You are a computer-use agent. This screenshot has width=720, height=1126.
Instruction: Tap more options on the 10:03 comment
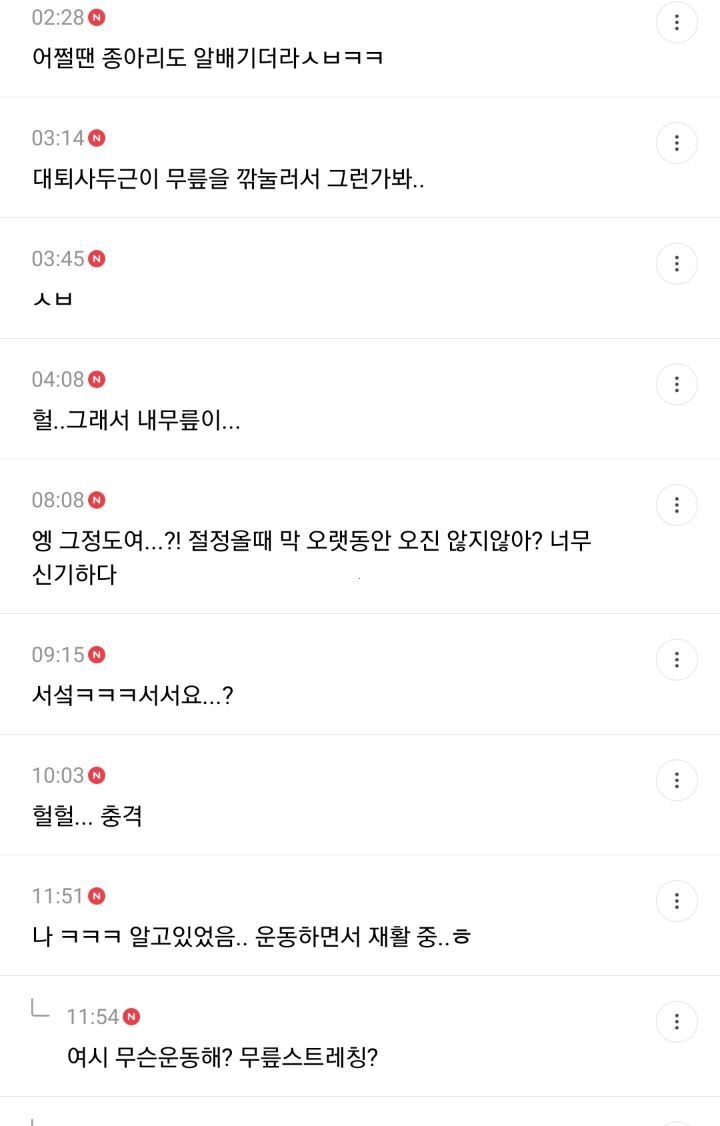(x=677, y=780)
